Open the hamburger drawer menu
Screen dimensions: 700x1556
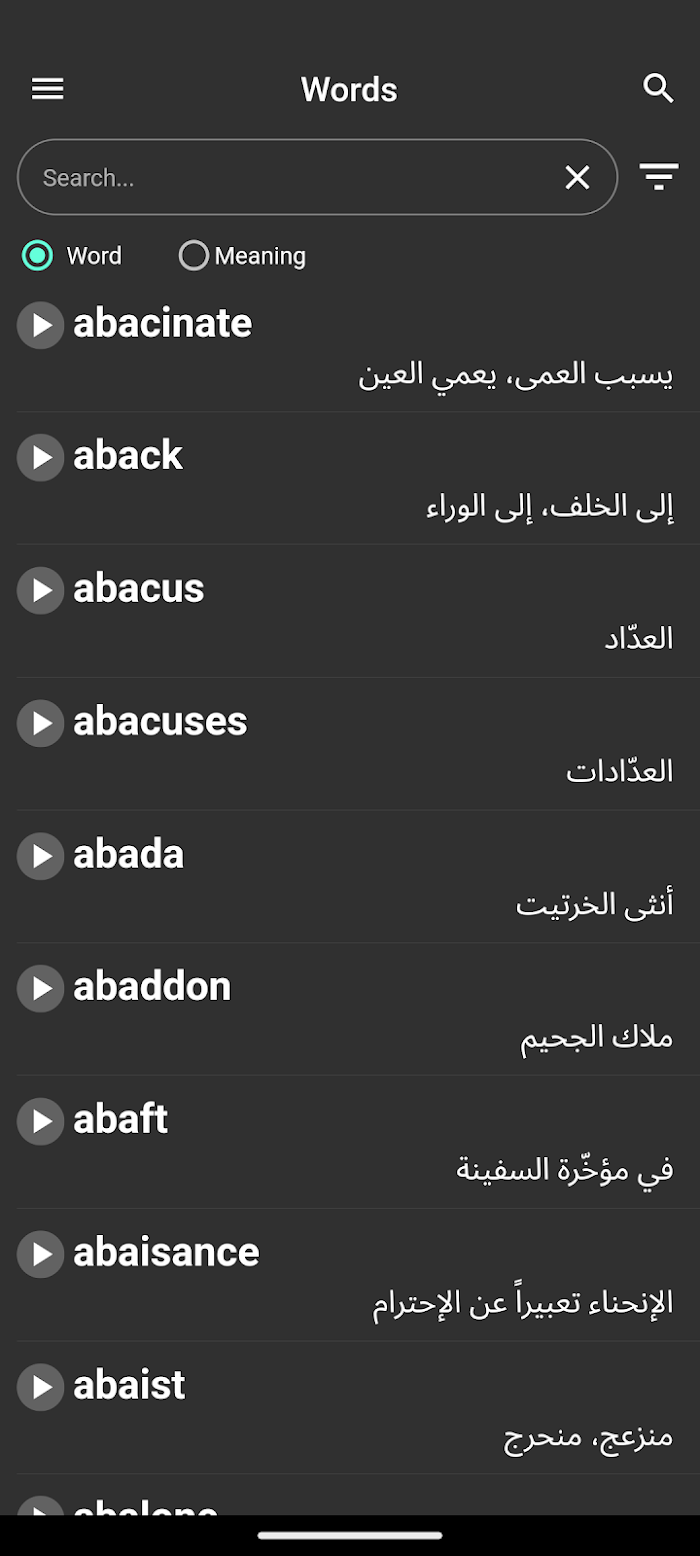pos(47,89)
